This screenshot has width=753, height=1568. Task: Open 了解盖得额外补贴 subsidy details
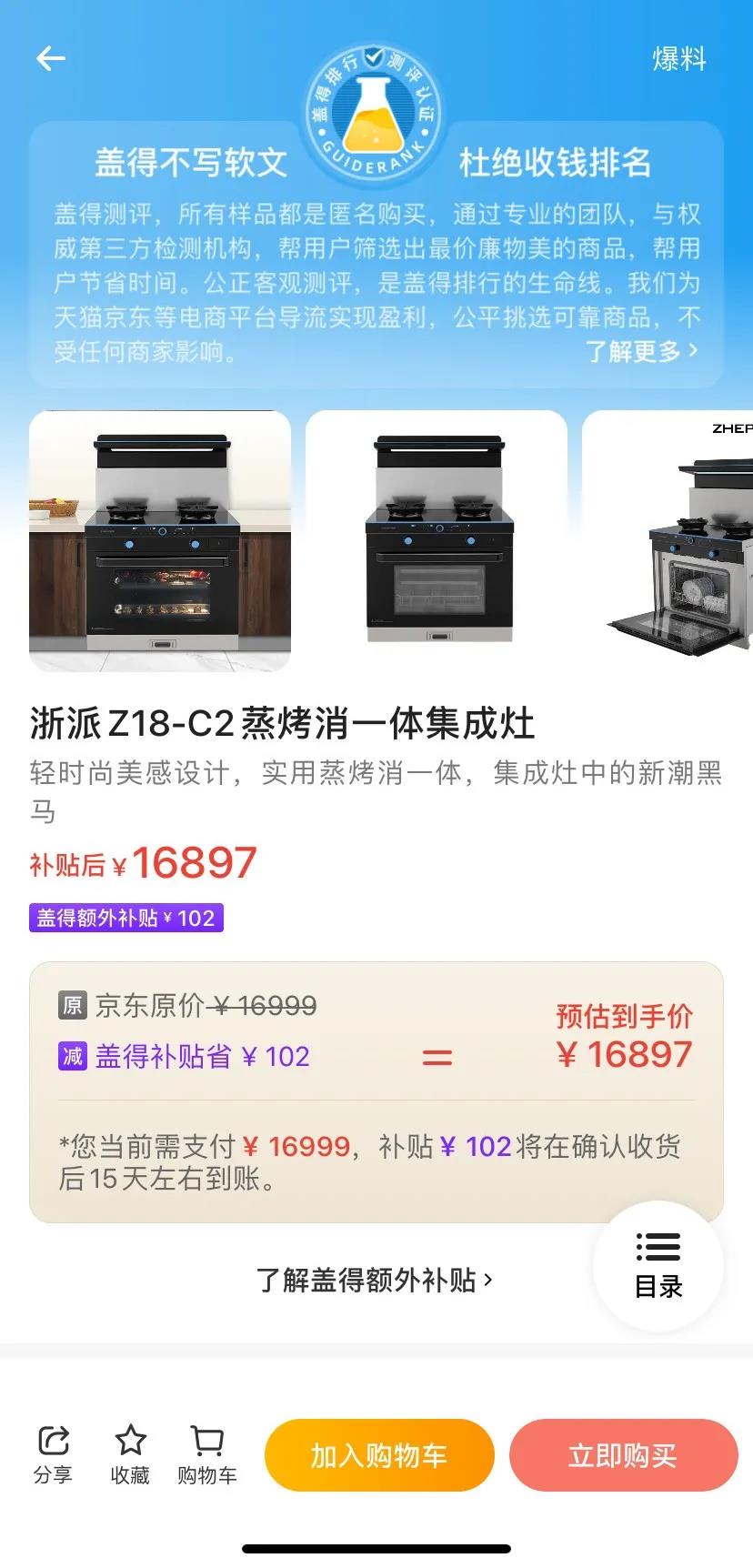(375, 1280)
